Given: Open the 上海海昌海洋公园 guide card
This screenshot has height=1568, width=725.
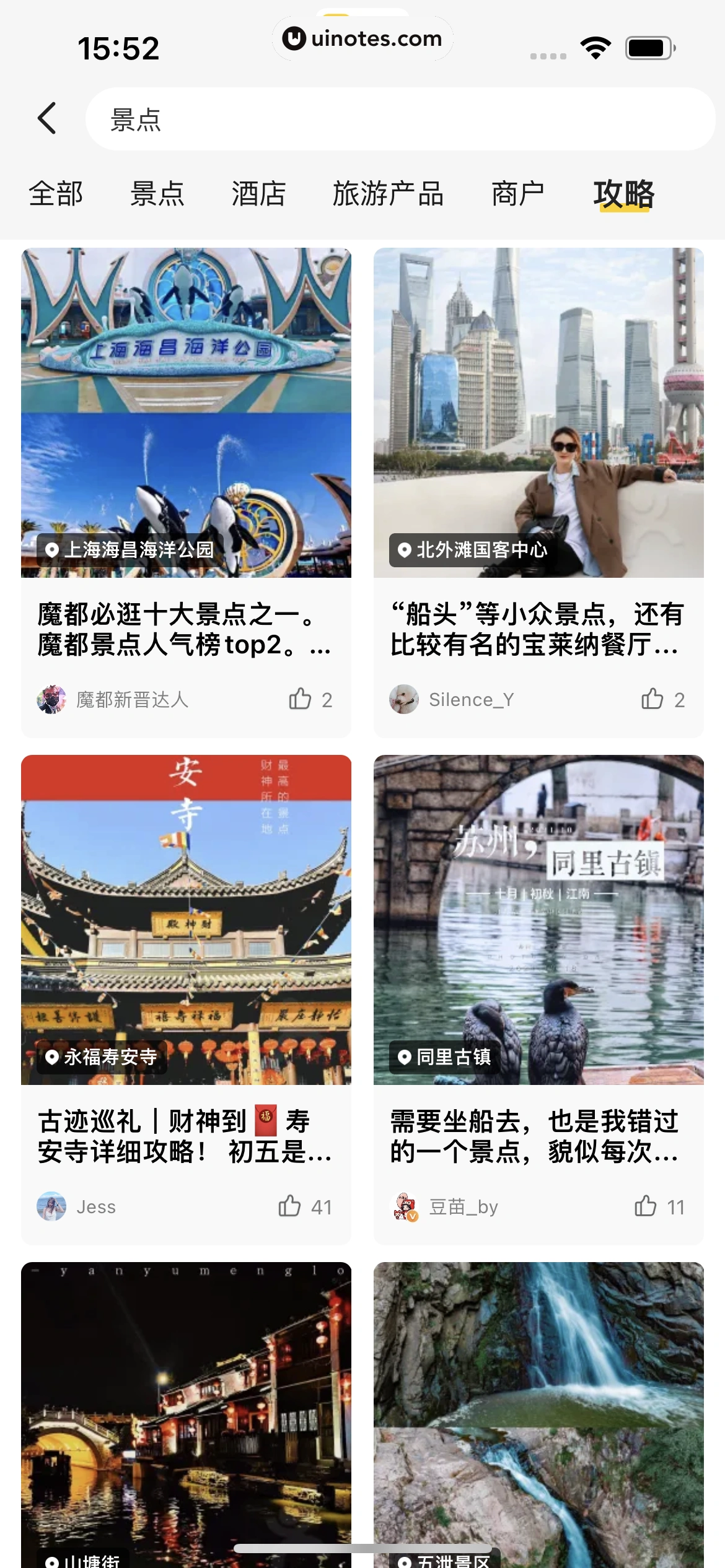Looking at the screenshot, I should tap(186, 413).
